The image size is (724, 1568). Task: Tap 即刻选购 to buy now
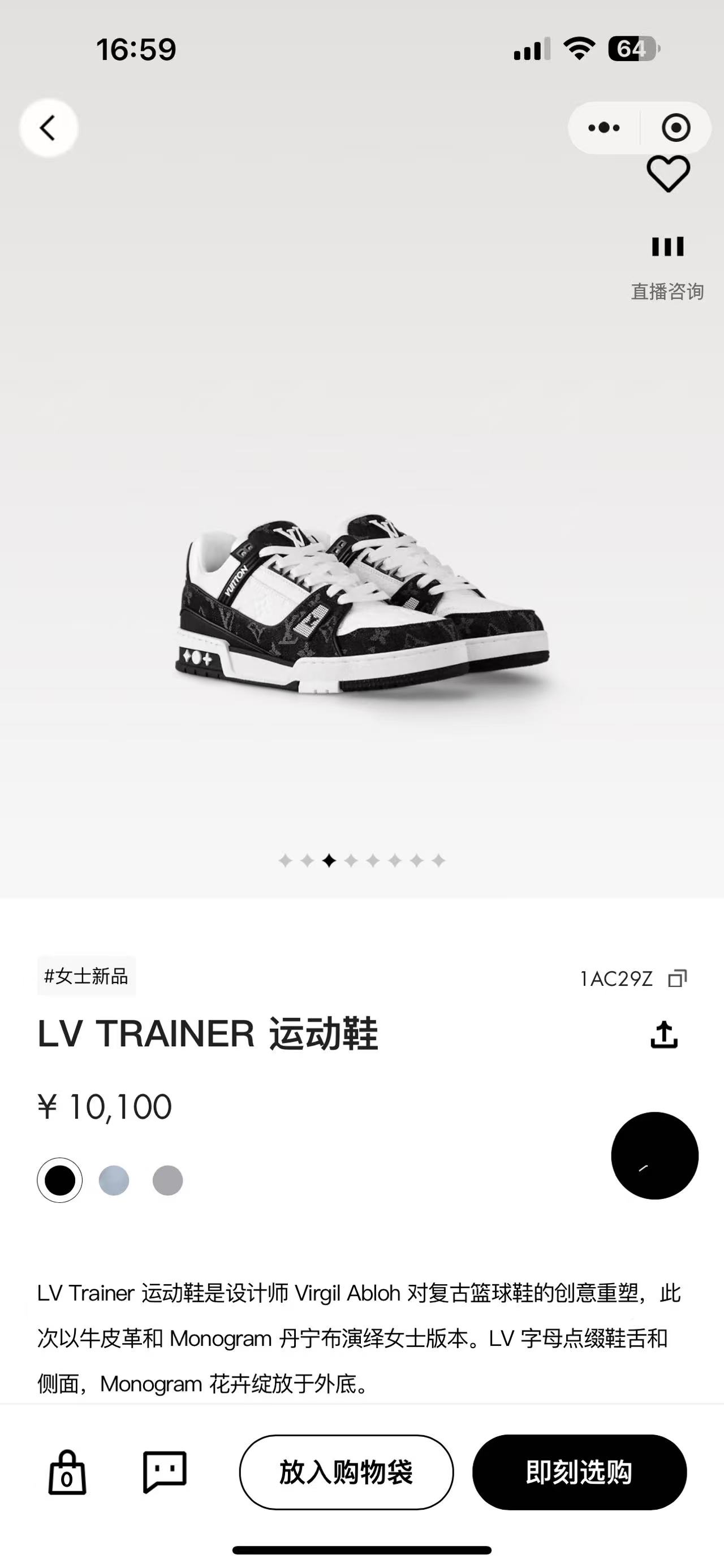tap(578, 1474)
